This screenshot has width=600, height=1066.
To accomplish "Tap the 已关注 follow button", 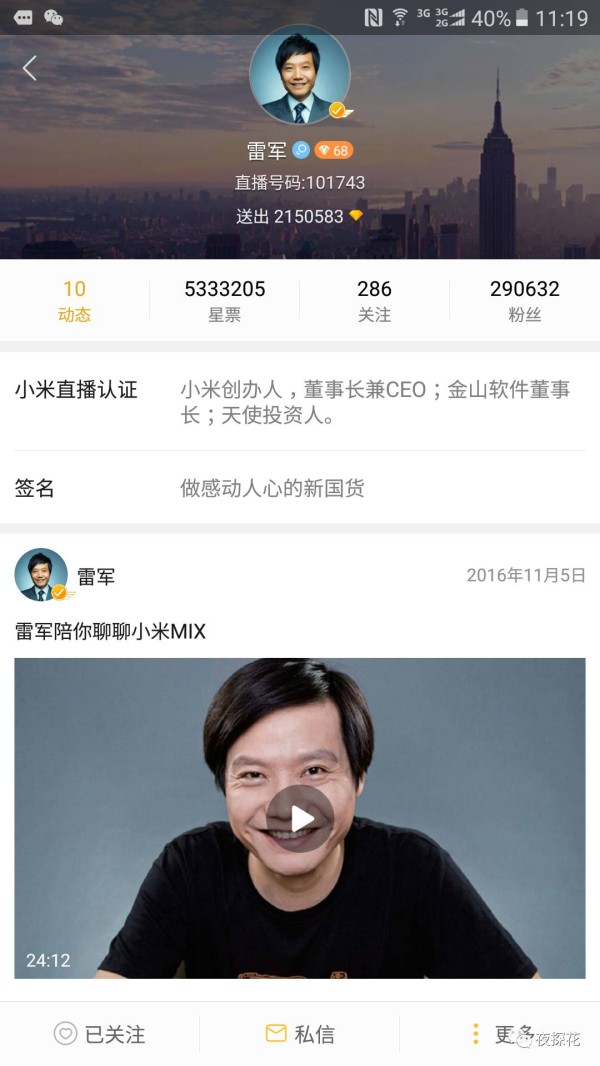I will [x=99, y=1034].
